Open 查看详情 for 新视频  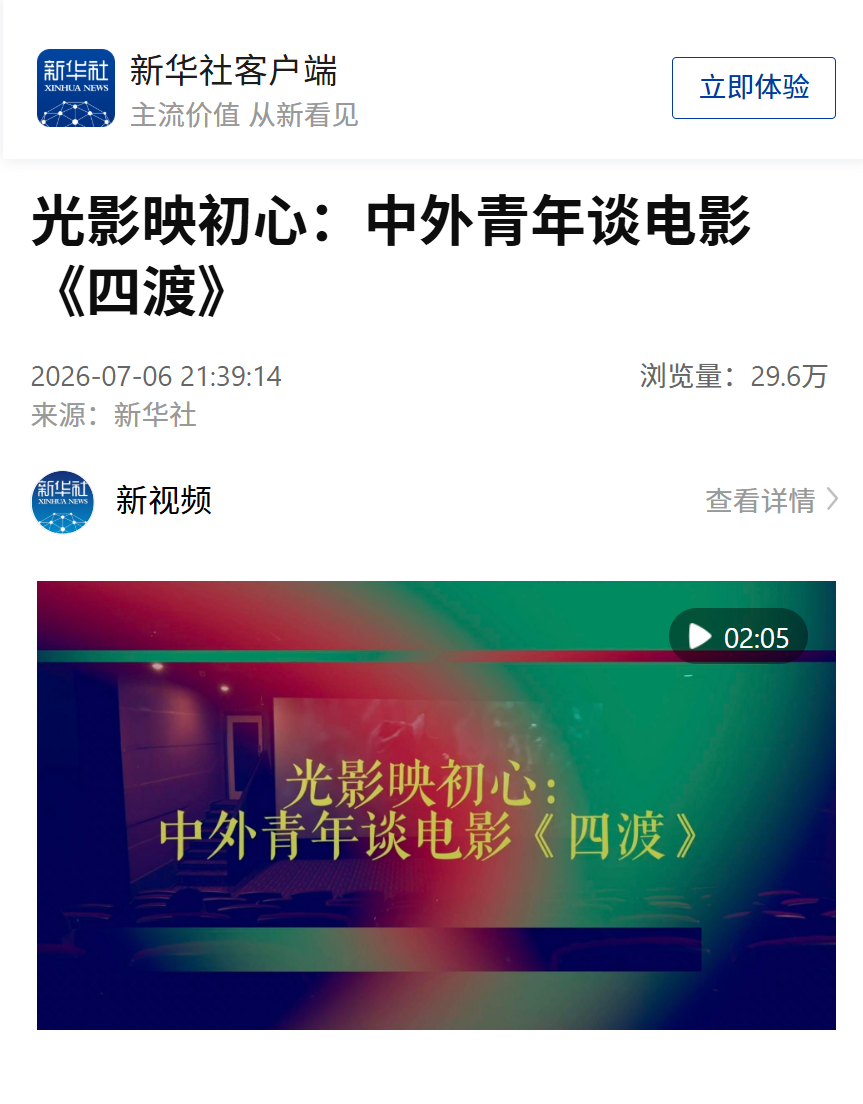click(771, 501)
